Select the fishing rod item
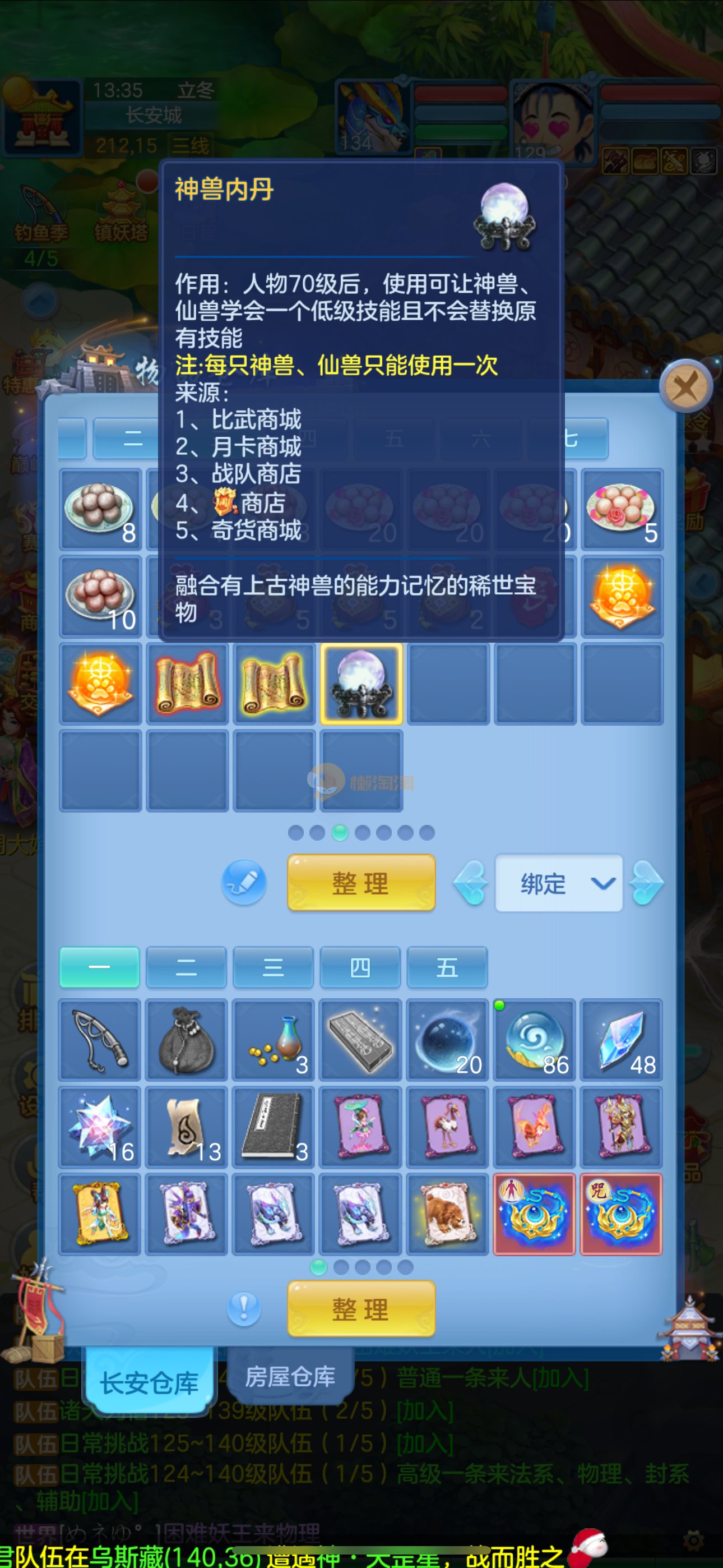723x1568 pixels. (100, 1040)
